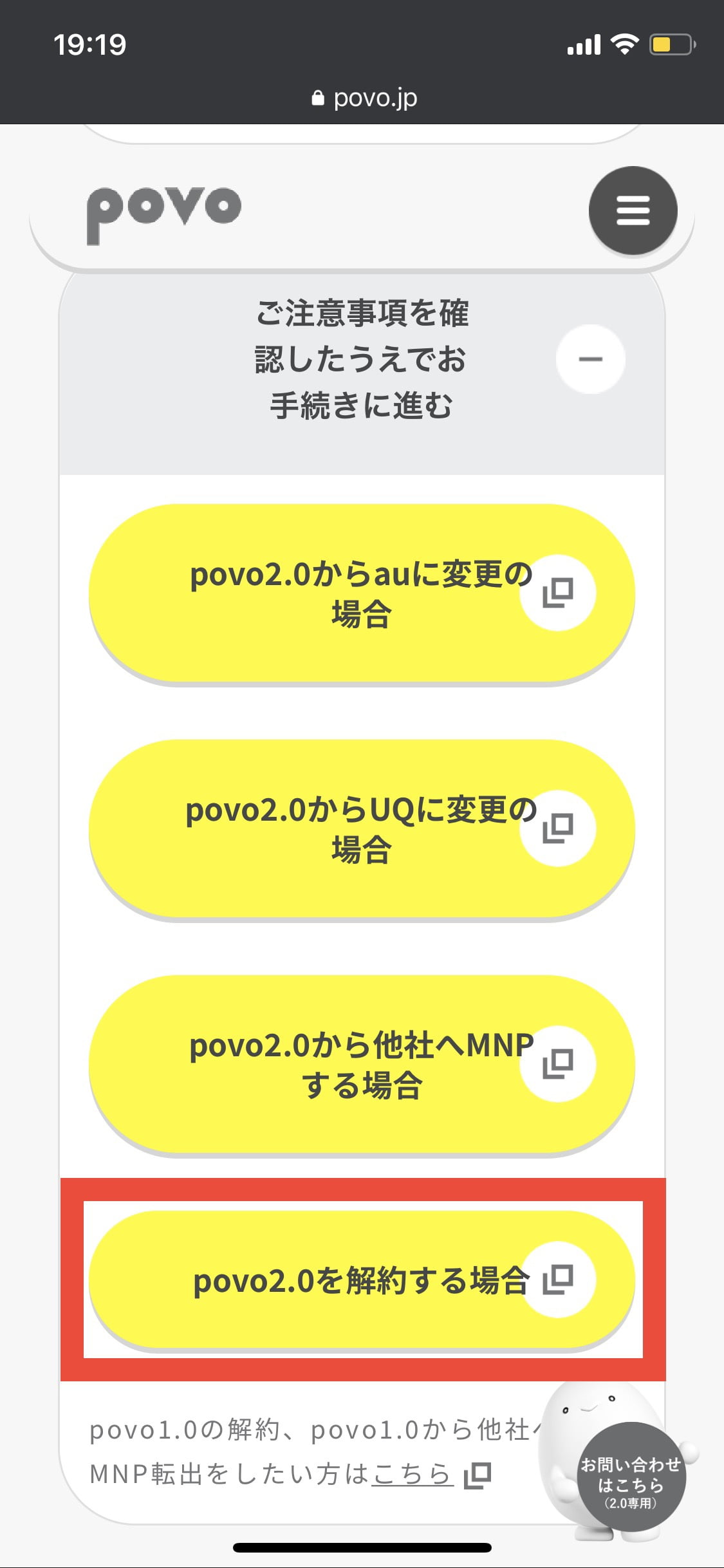Image resolution: width=724 pixels, height=1568 pixels.
Task: Collapse the ご注意事項 section with the minus button
Action: [590, 359]
